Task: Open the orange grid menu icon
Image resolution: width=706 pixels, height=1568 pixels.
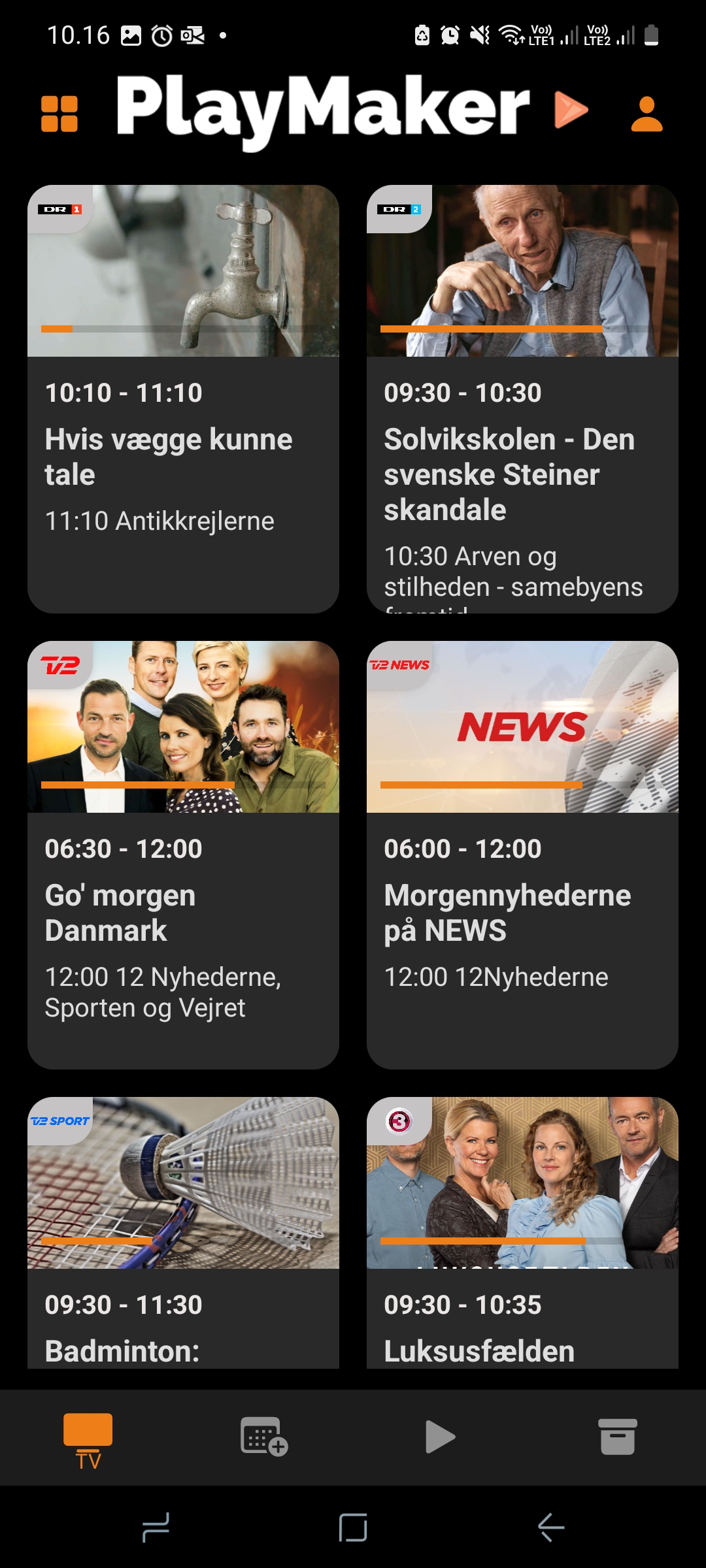Action: 59,114
